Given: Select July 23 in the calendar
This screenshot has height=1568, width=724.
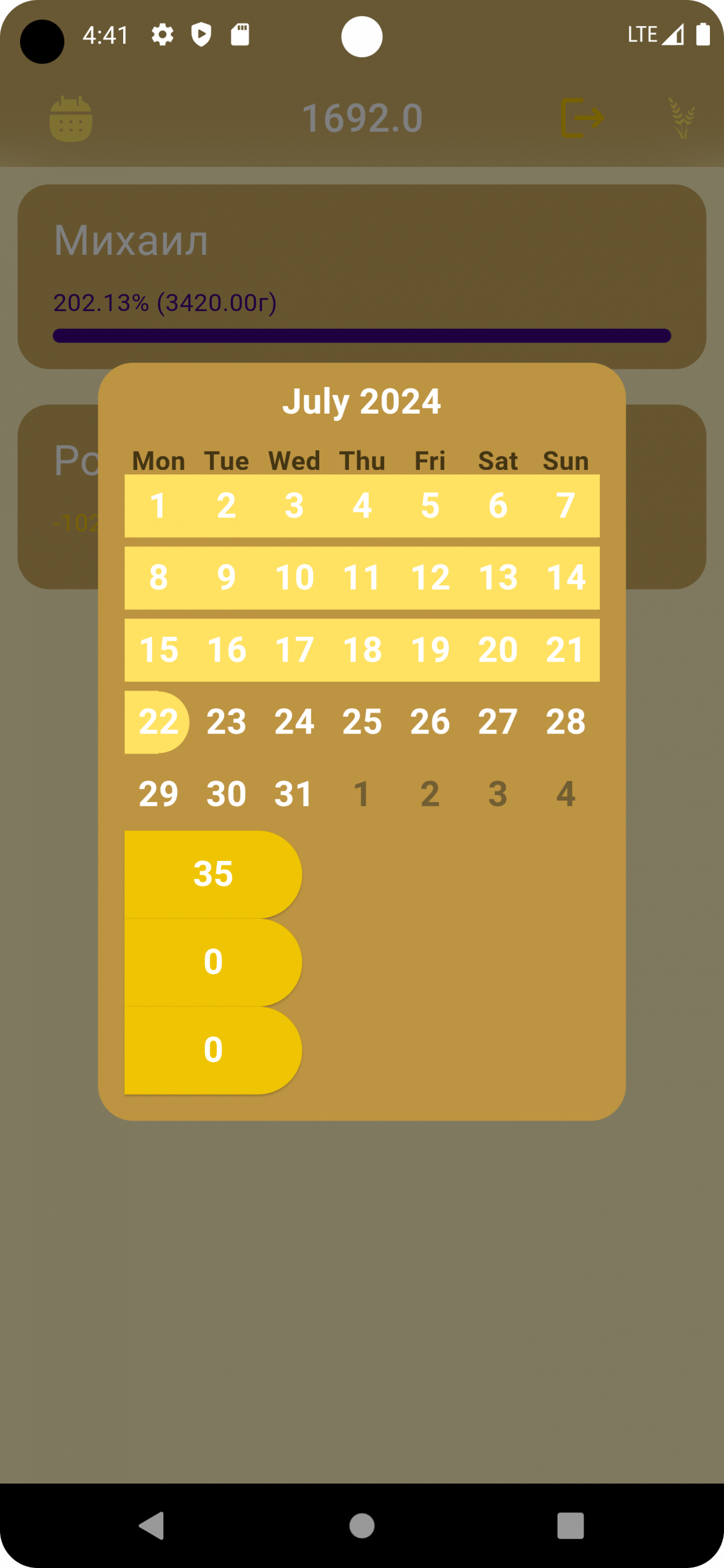Looking at the screenshot, I should coord(226,722).
